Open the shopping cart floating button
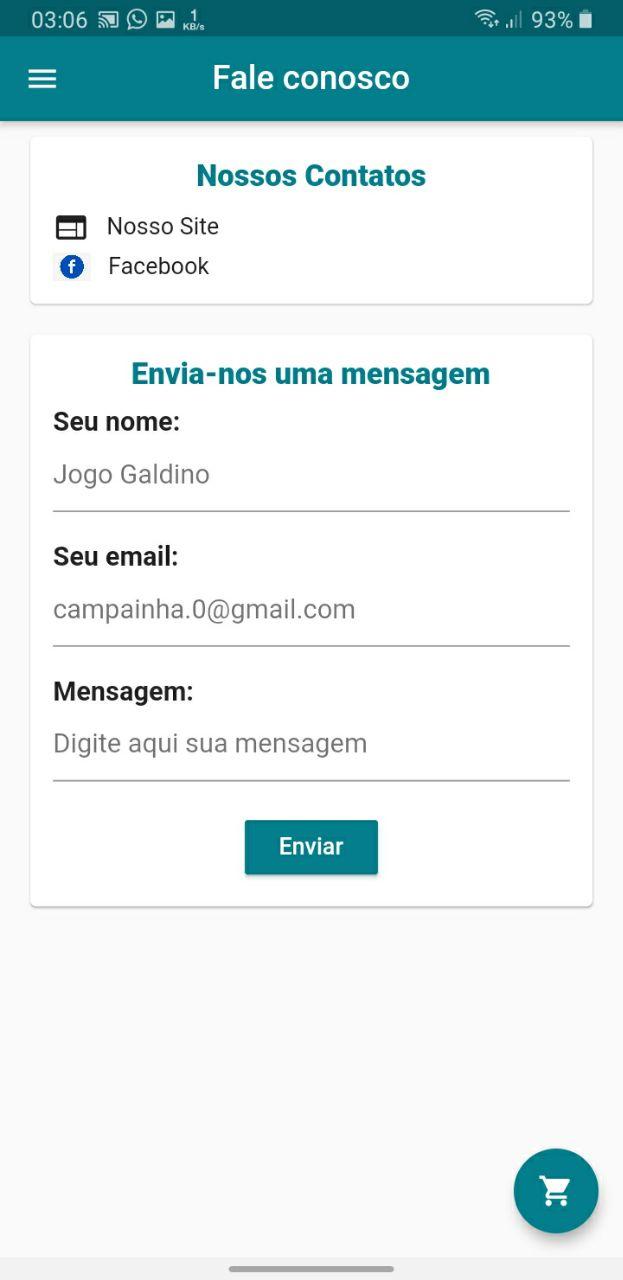623x1280 pixels. click(x=555, y=1190)
